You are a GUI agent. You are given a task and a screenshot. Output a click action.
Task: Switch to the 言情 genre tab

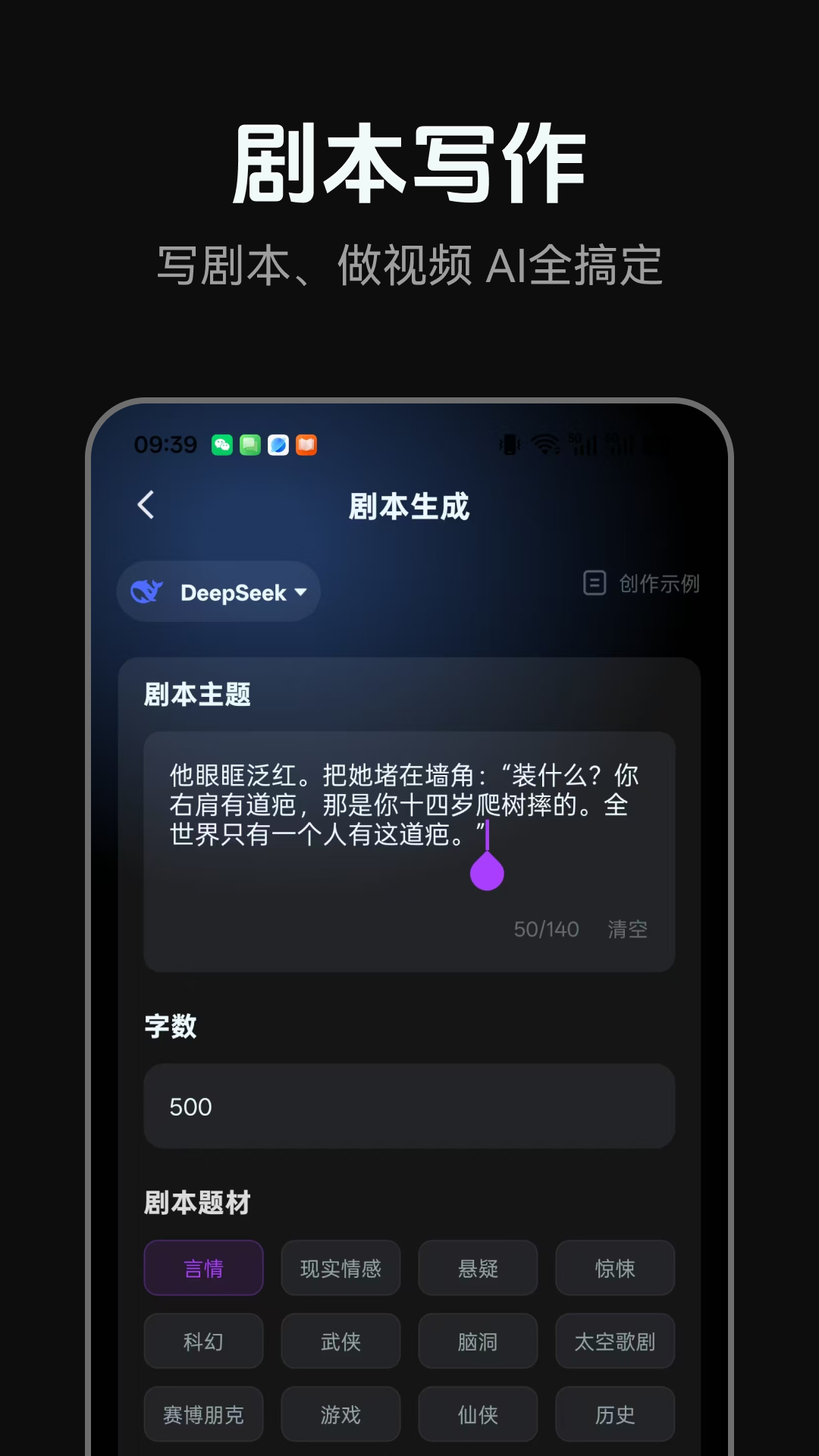pyautogui.click(x=203, y=1269)
